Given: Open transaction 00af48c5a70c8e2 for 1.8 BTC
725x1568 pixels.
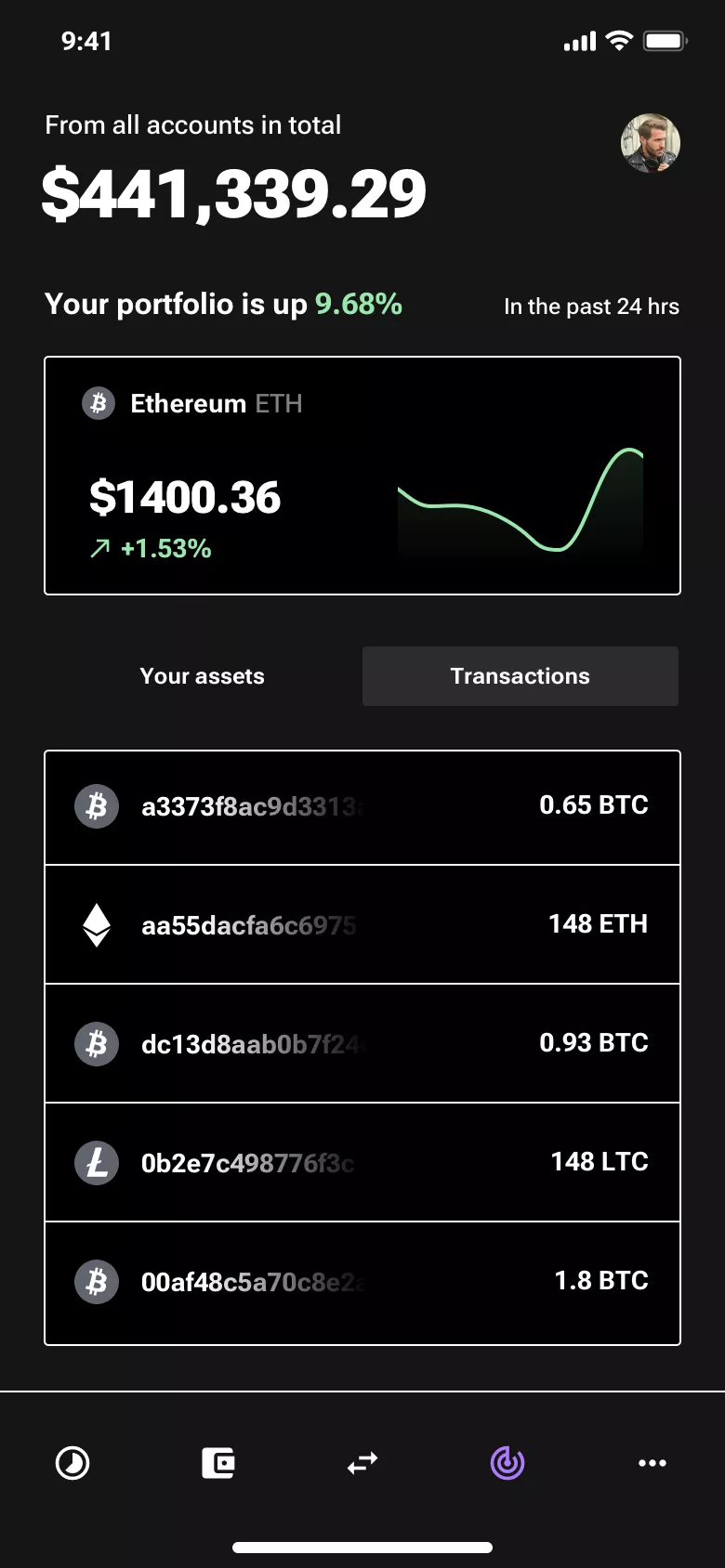Looking at the screenshot, I should pyautogui.click(x=362, y=1282).
